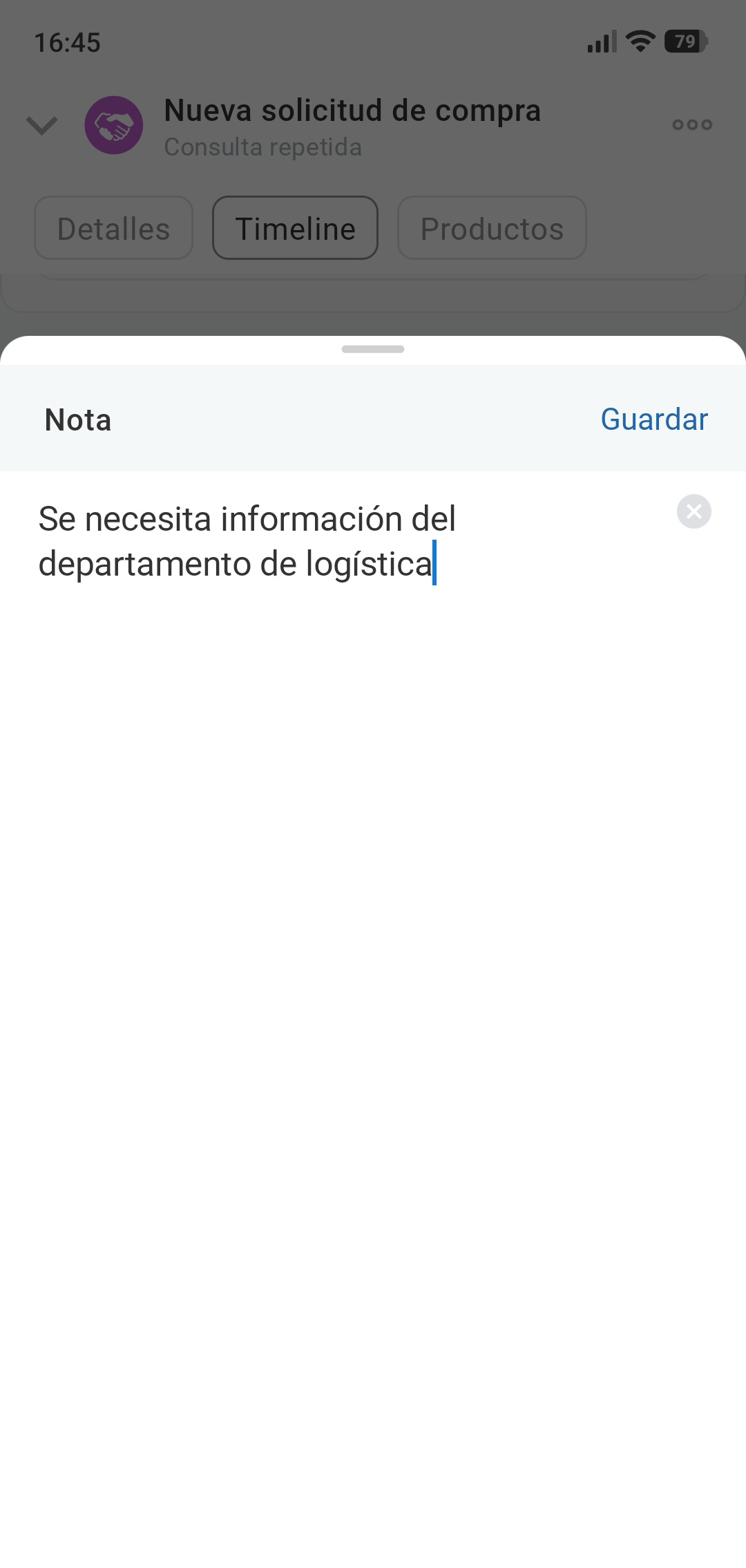Collapse the deal with the chevron

click(41, 126)
